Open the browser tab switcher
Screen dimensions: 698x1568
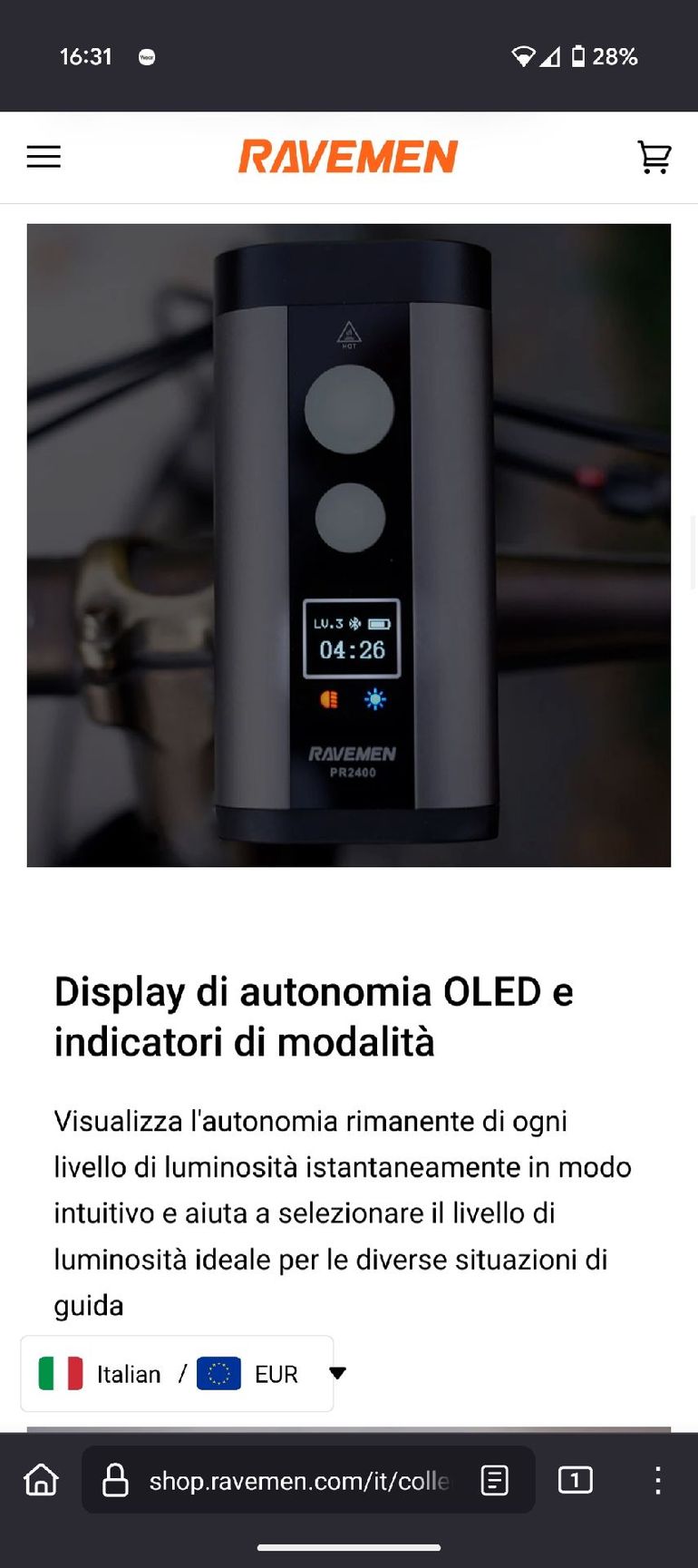pos(575,1480)
